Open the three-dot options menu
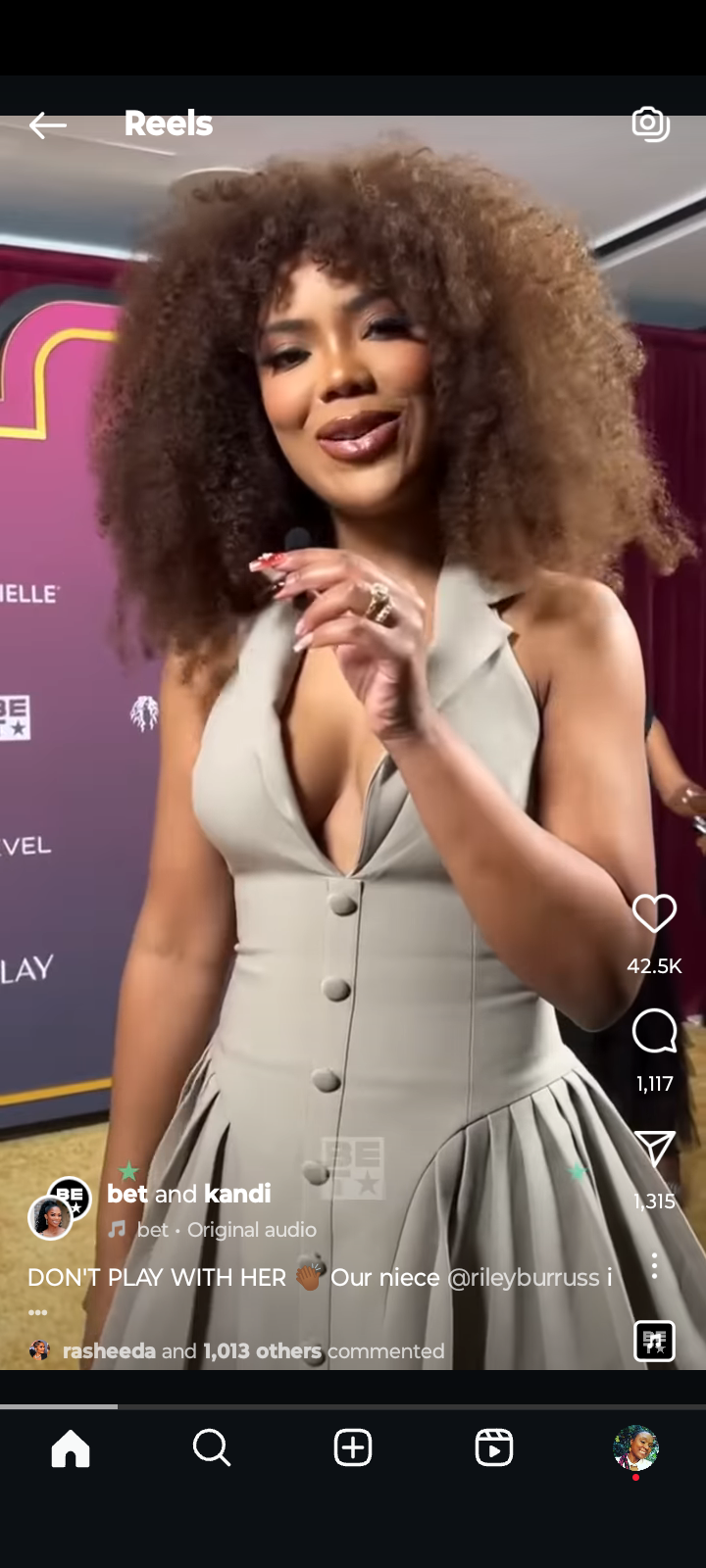The width and height of the screenshot is (706, 1568). click(x=654, y=1265)
